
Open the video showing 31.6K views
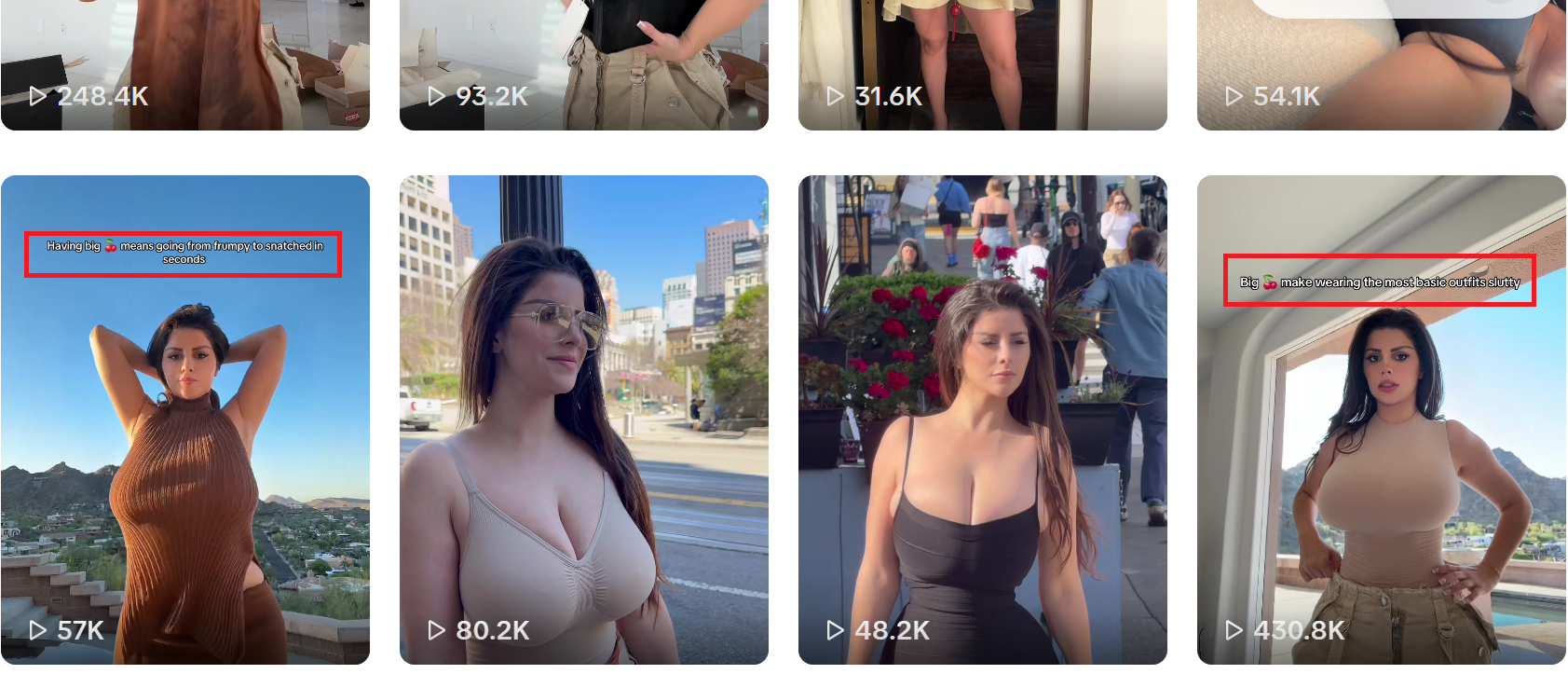pyautogui.click(x=983, y=64)
